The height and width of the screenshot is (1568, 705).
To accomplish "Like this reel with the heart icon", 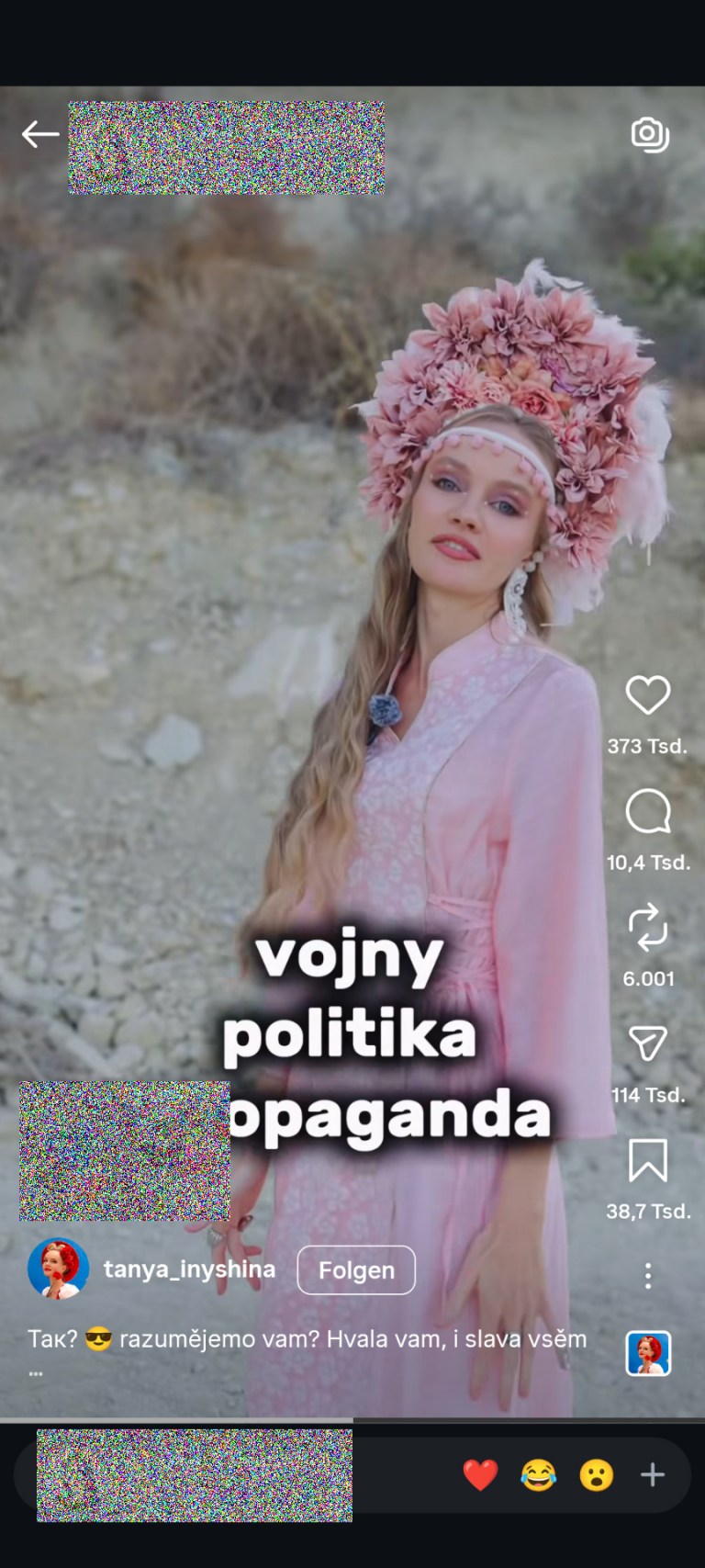I will pos(648,695).
